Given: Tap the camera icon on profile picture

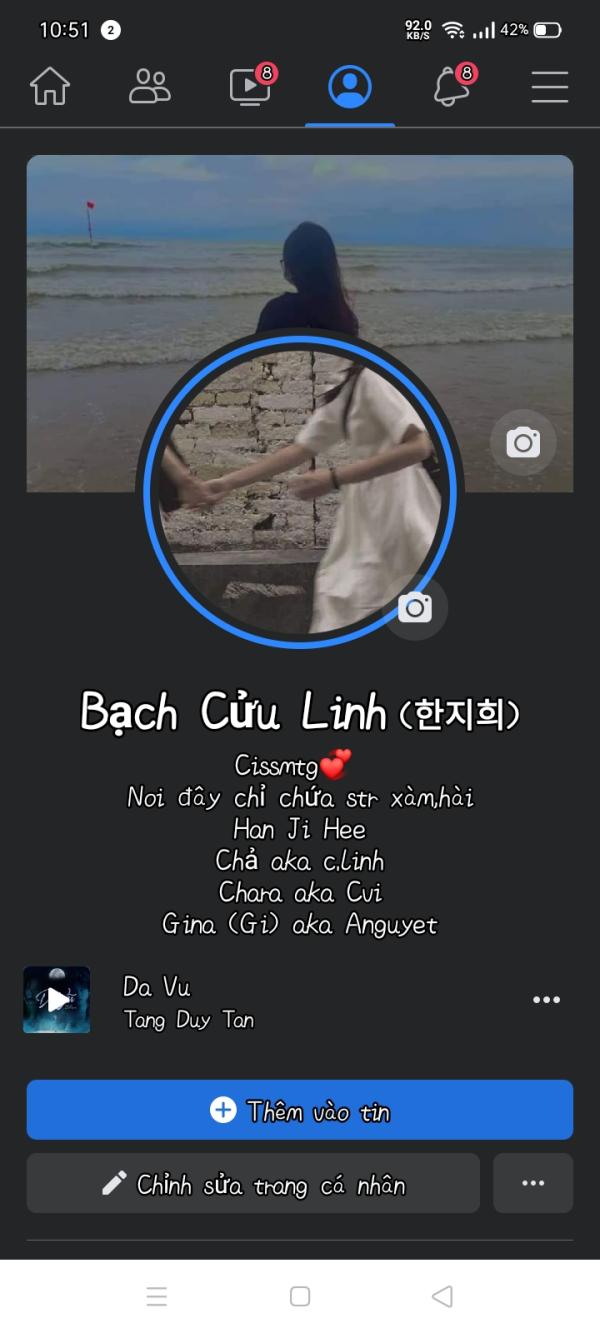Looking at the screenshot, I should coord(415,607).
